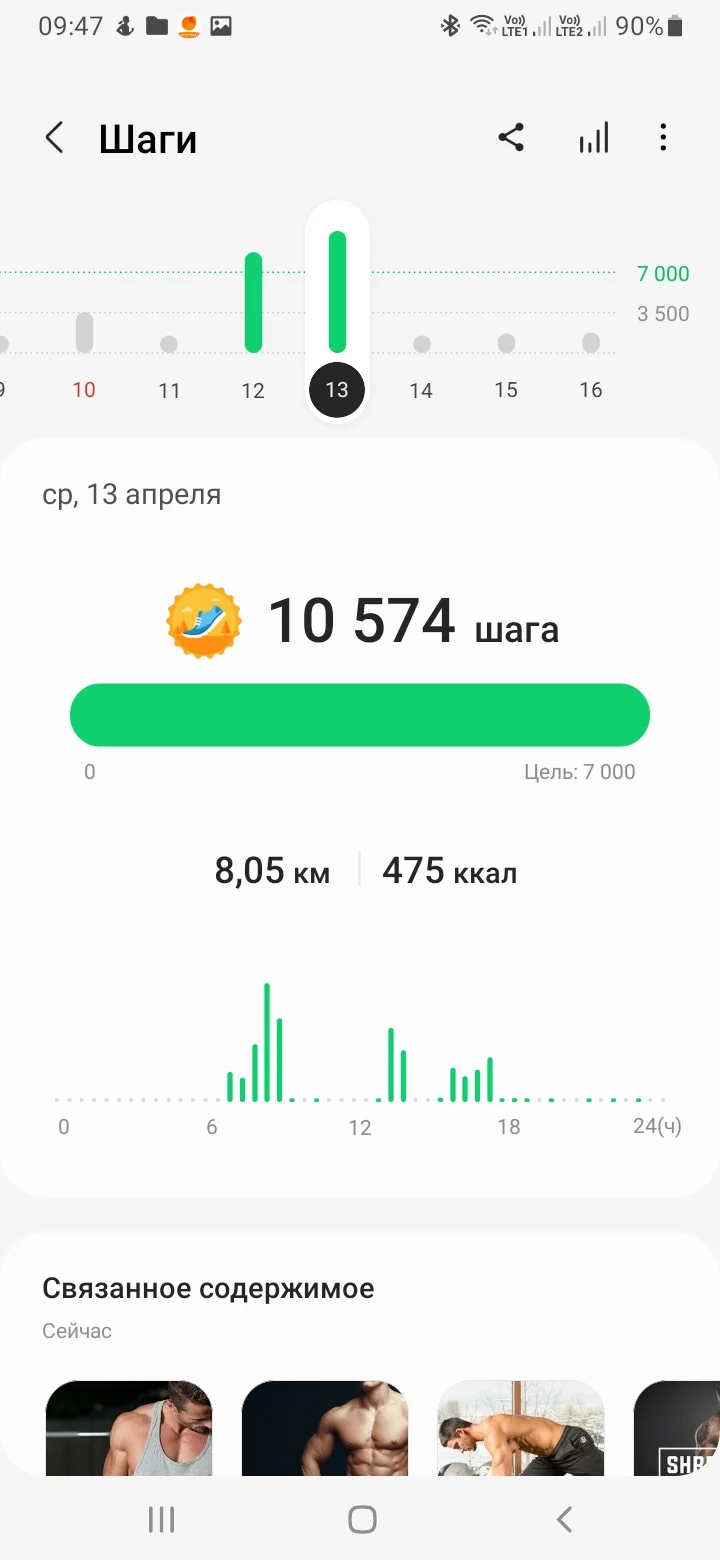Open the three-dot overflow menu
The image size is (720, 1560).
(x=663, y=138)
